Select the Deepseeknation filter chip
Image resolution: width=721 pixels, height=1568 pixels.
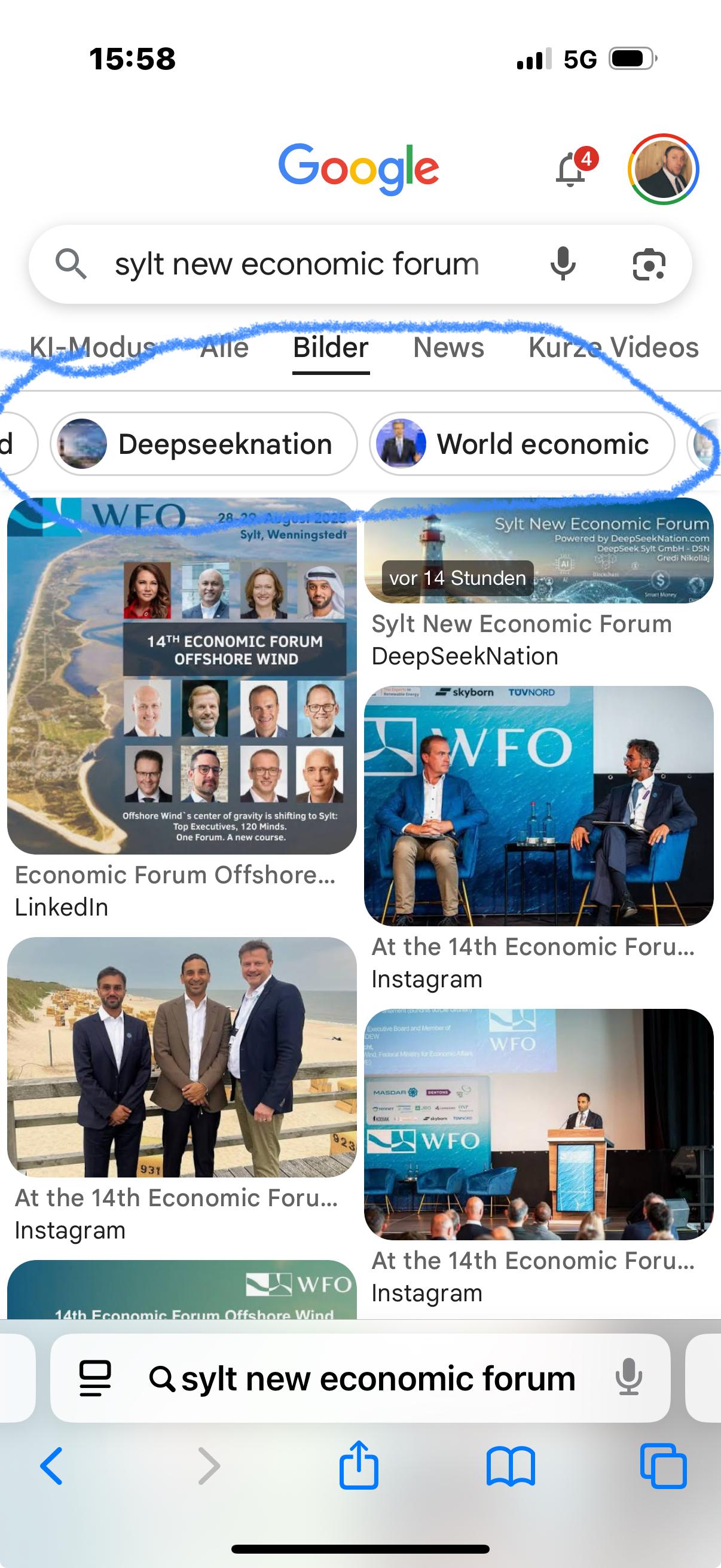(204, 444)
